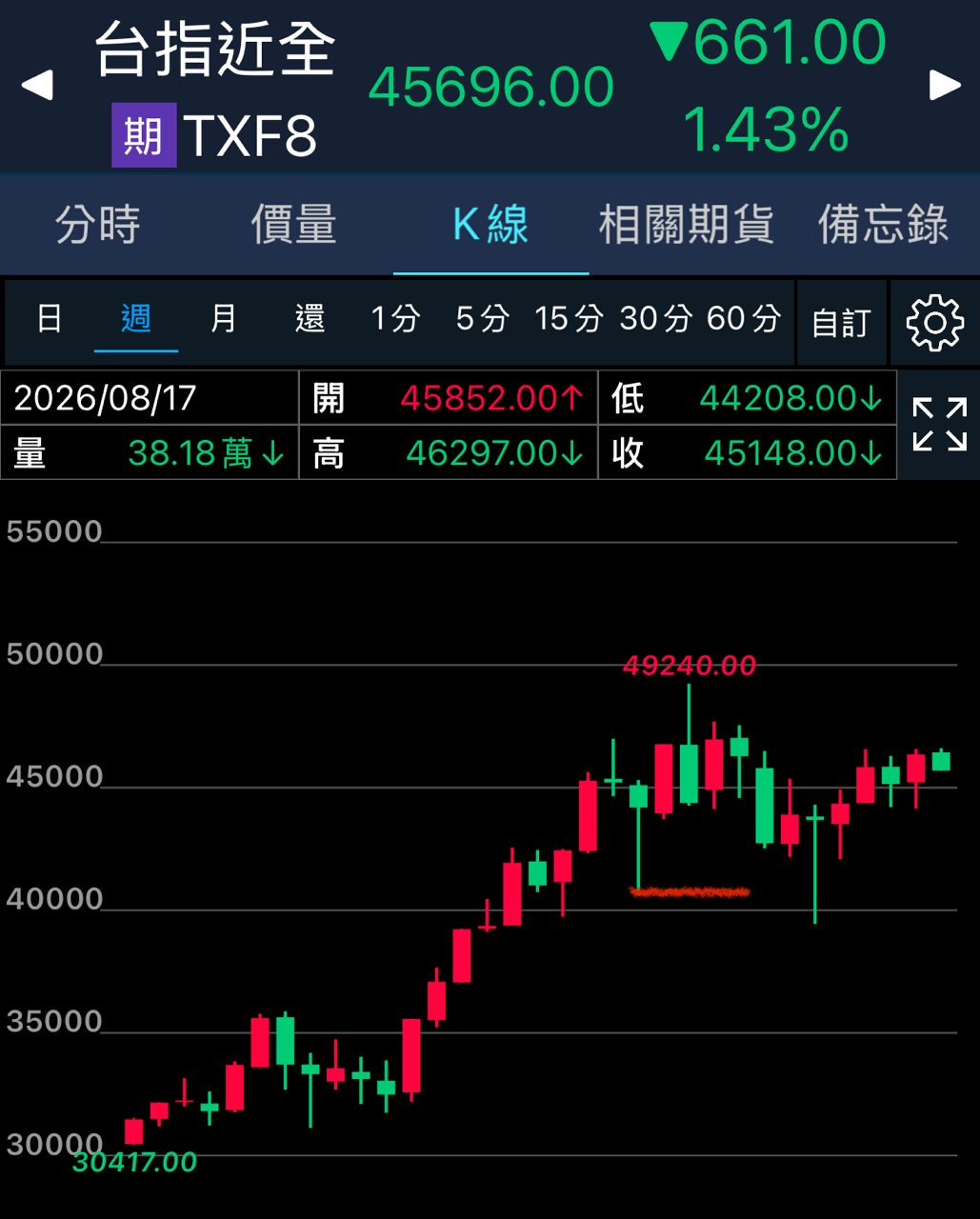Choose the 30分 chart interval
The width and height of the screenshot is (980, 1219).
655,318
